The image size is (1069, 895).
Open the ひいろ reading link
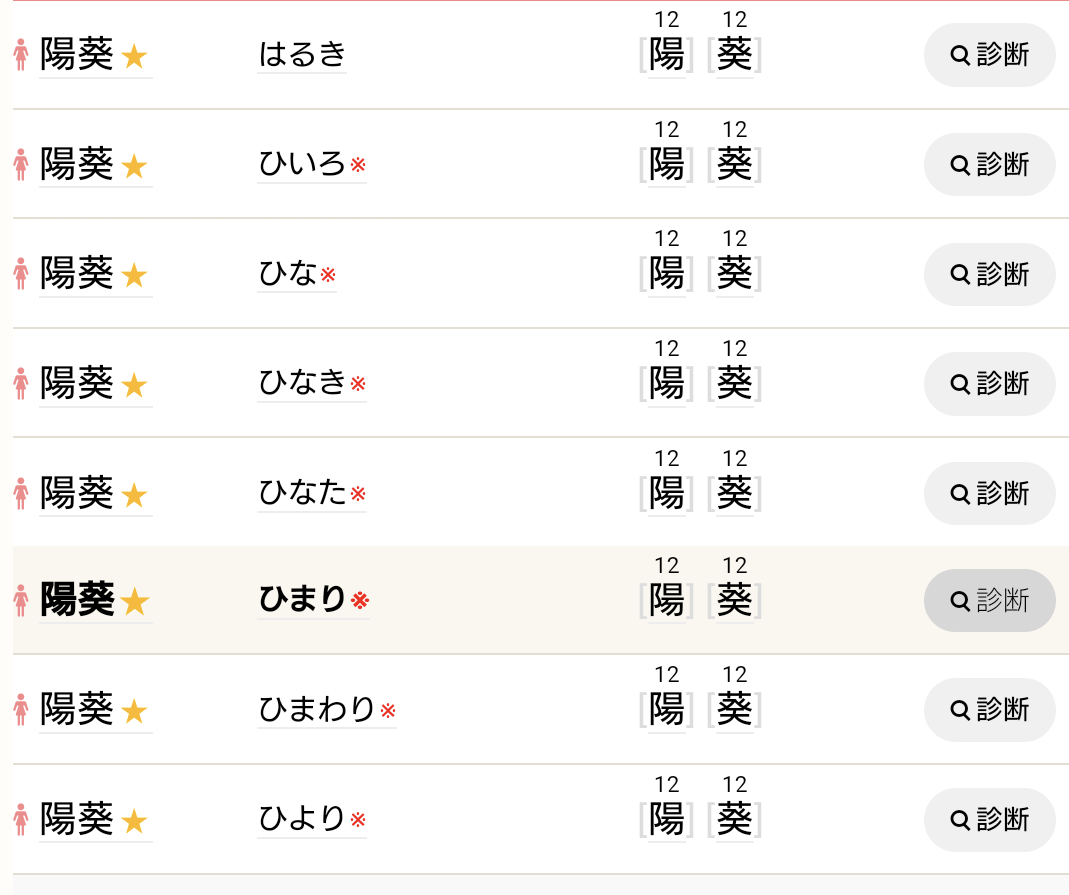coord(301,164)
